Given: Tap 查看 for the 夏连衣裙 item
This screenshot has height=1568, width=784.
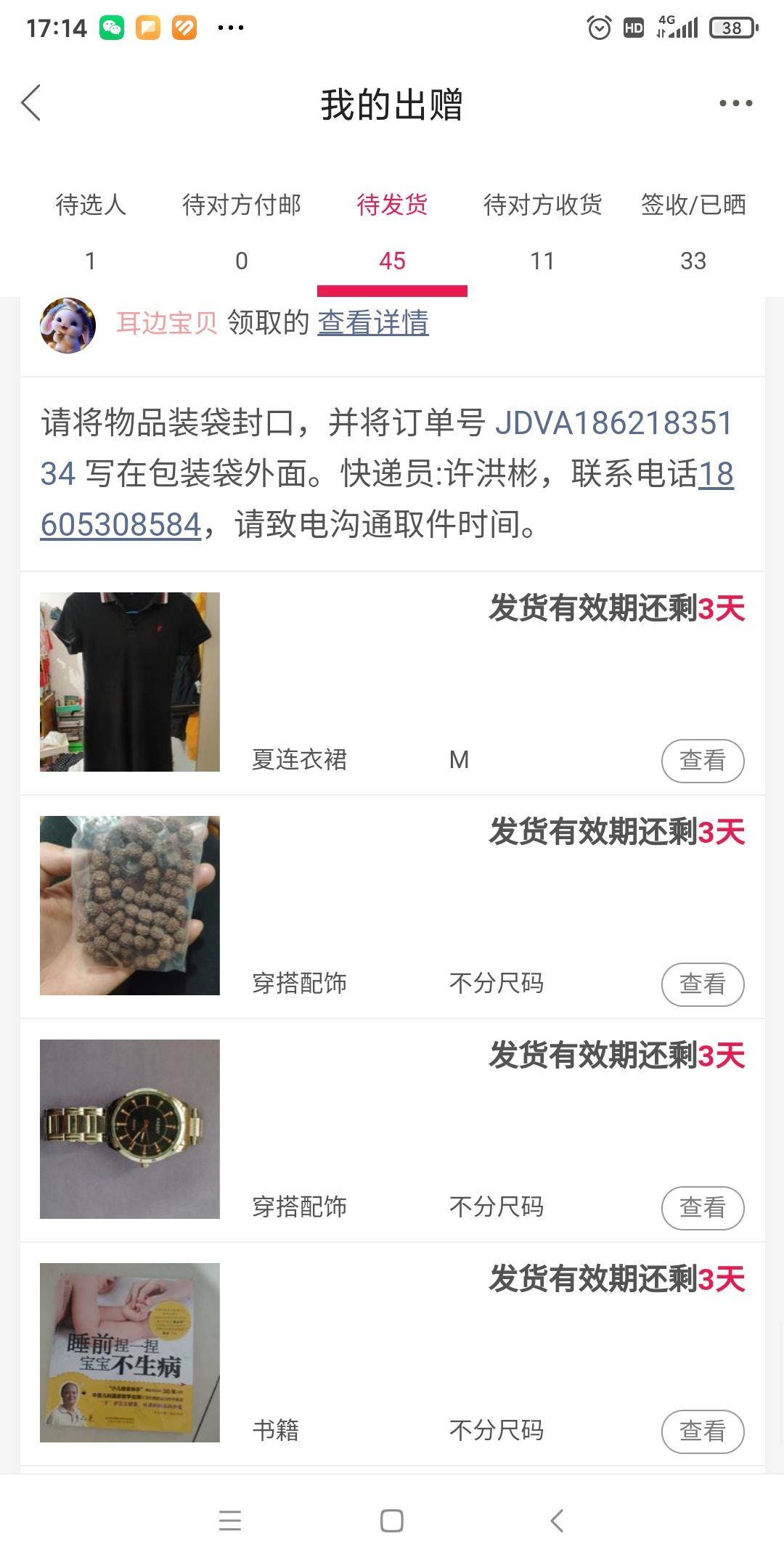Looking at the screenshot, I should [703, 761].
